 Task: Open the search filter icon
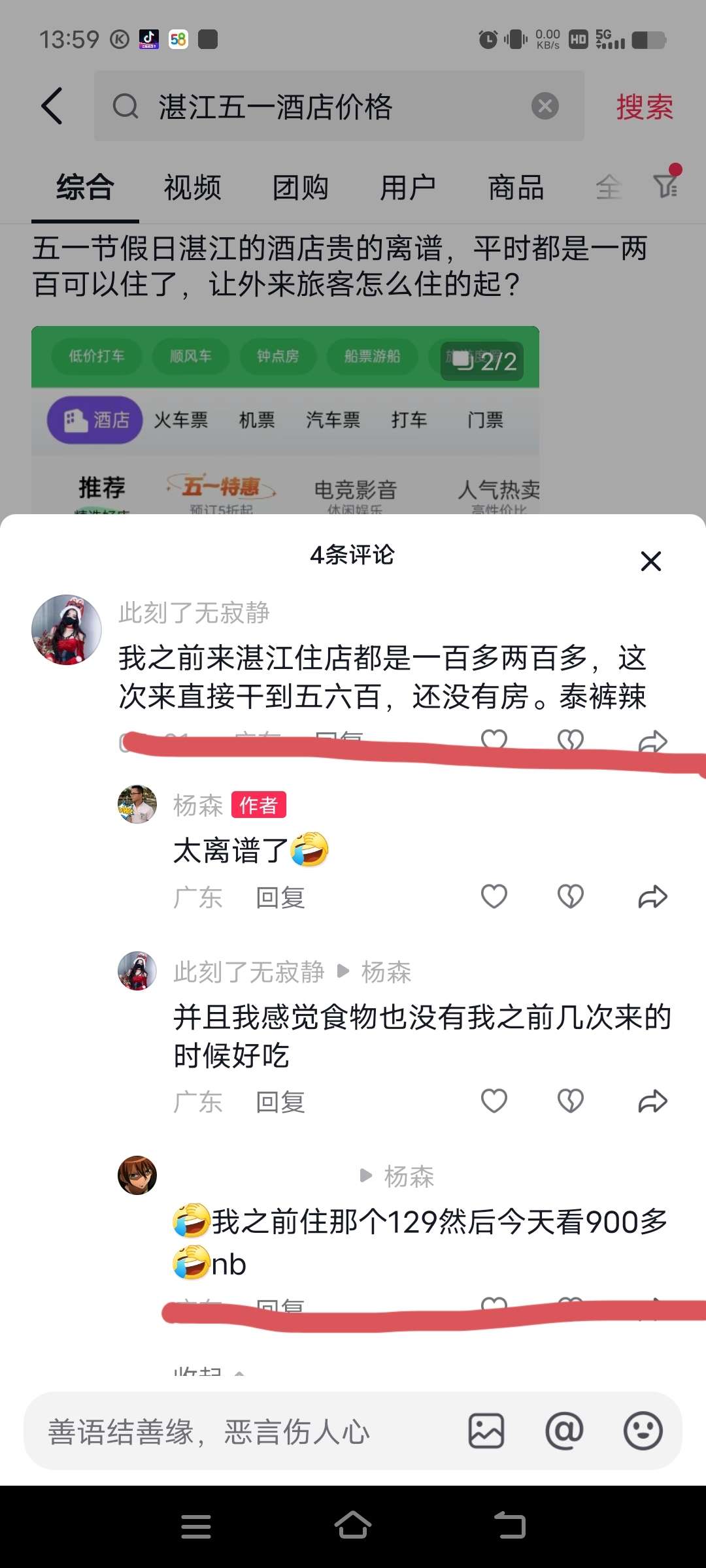[x=666, y=186]
